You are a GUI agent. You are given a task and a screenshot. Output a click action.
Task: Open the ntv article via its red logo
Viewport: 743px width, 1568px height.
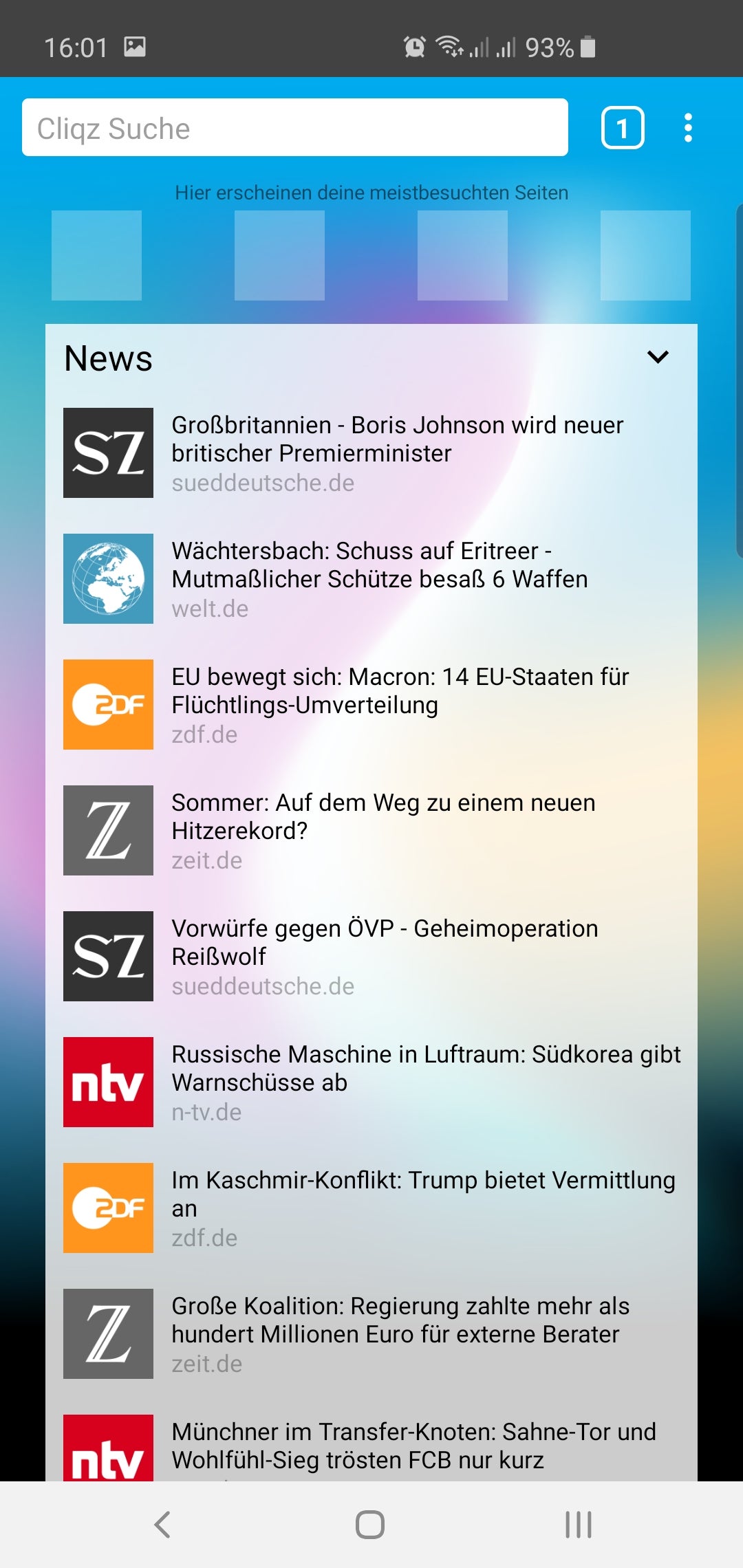(108, 1083)
